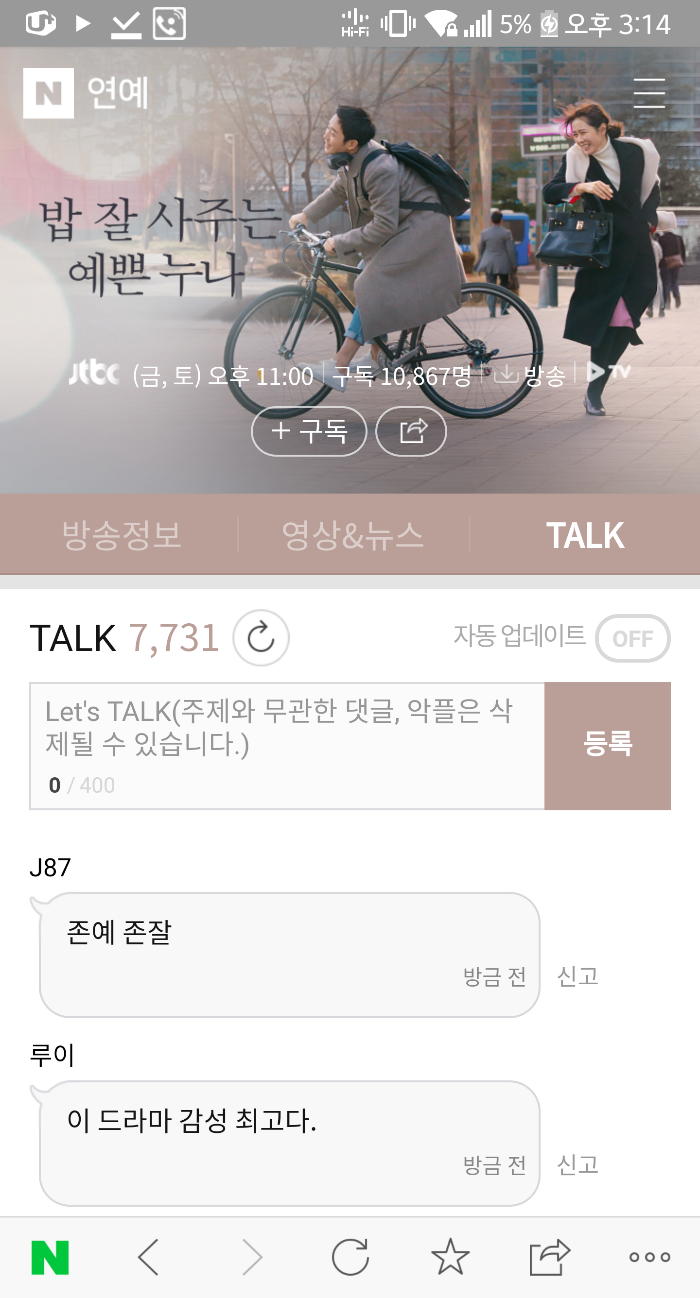This screenshot has width=700, height=1298.
Task: Open browser share option in toolbar
Action: point(549,1257)
